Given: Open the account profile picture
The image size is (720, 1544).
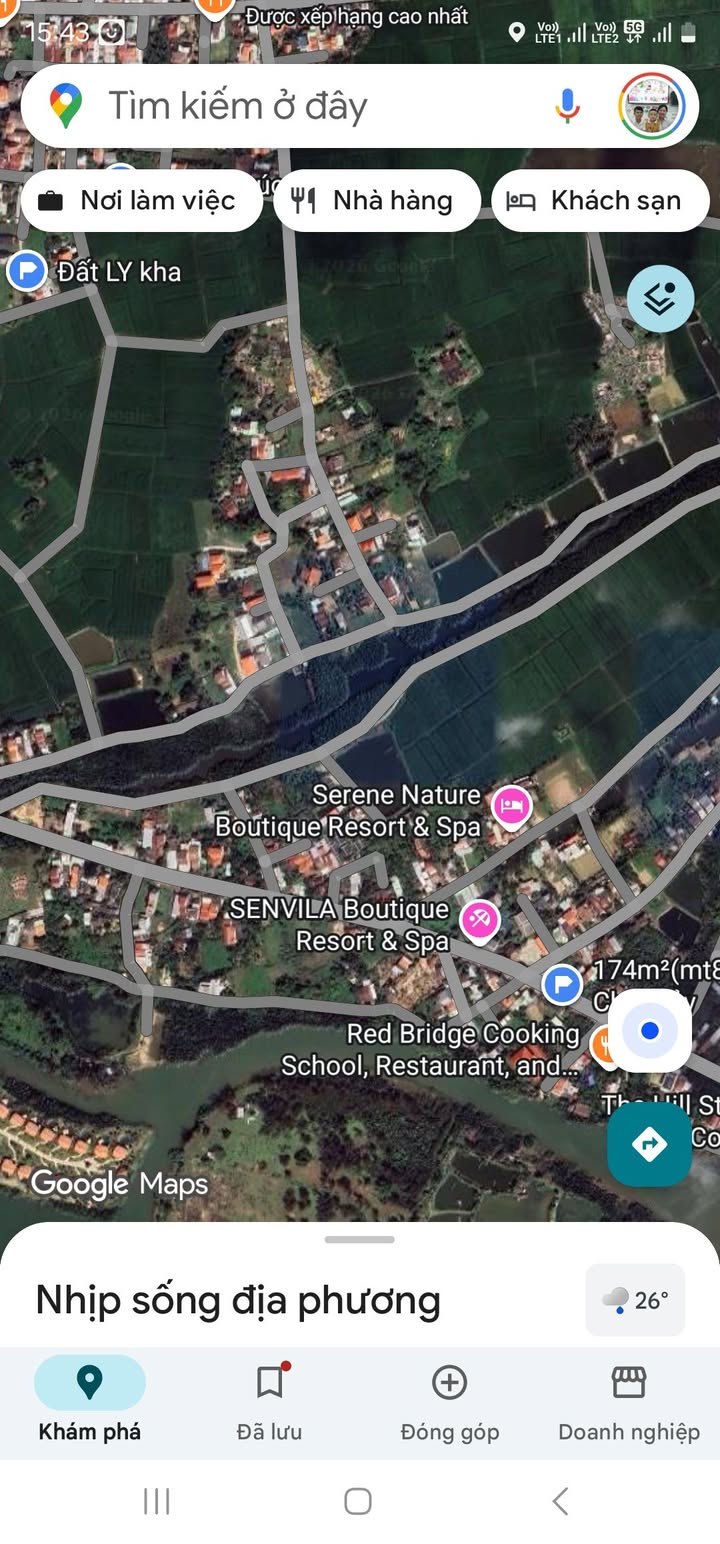Looking at the screenshot, I should tap(652, 106).
